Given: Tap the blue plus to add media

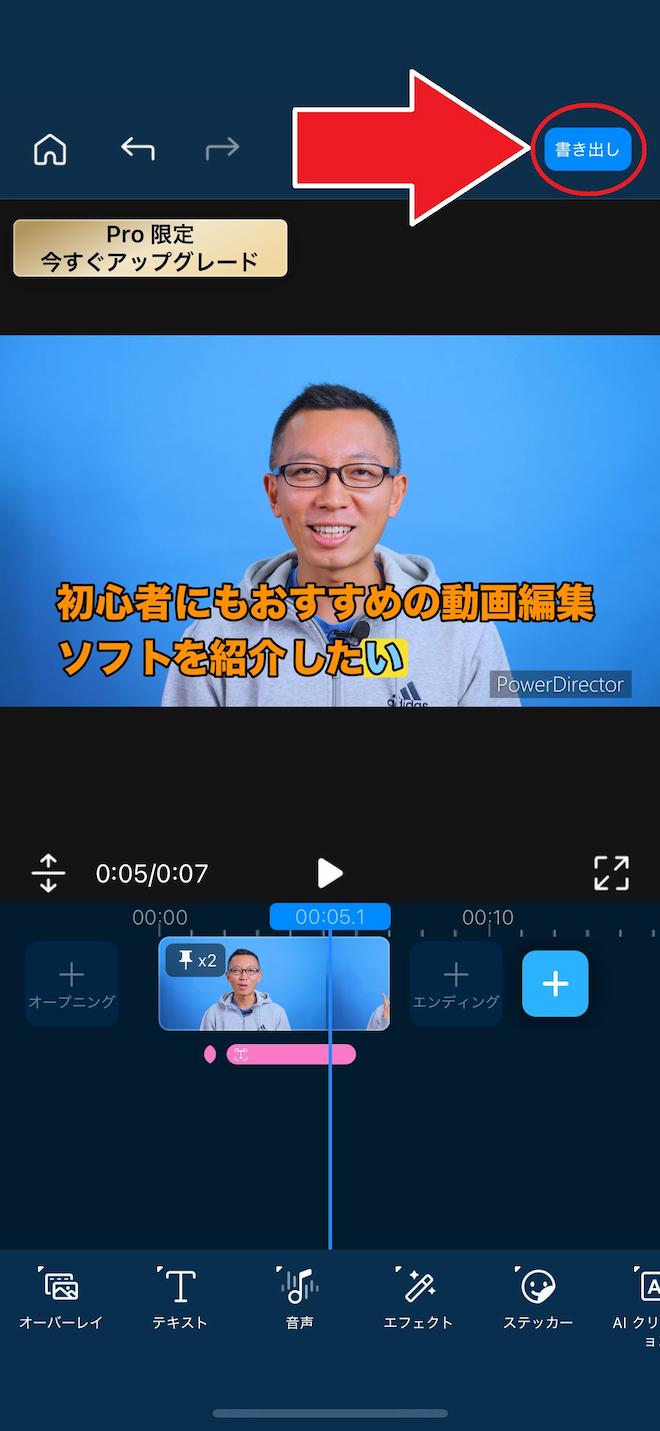Looking at the screenshot, I should (555, 984).
